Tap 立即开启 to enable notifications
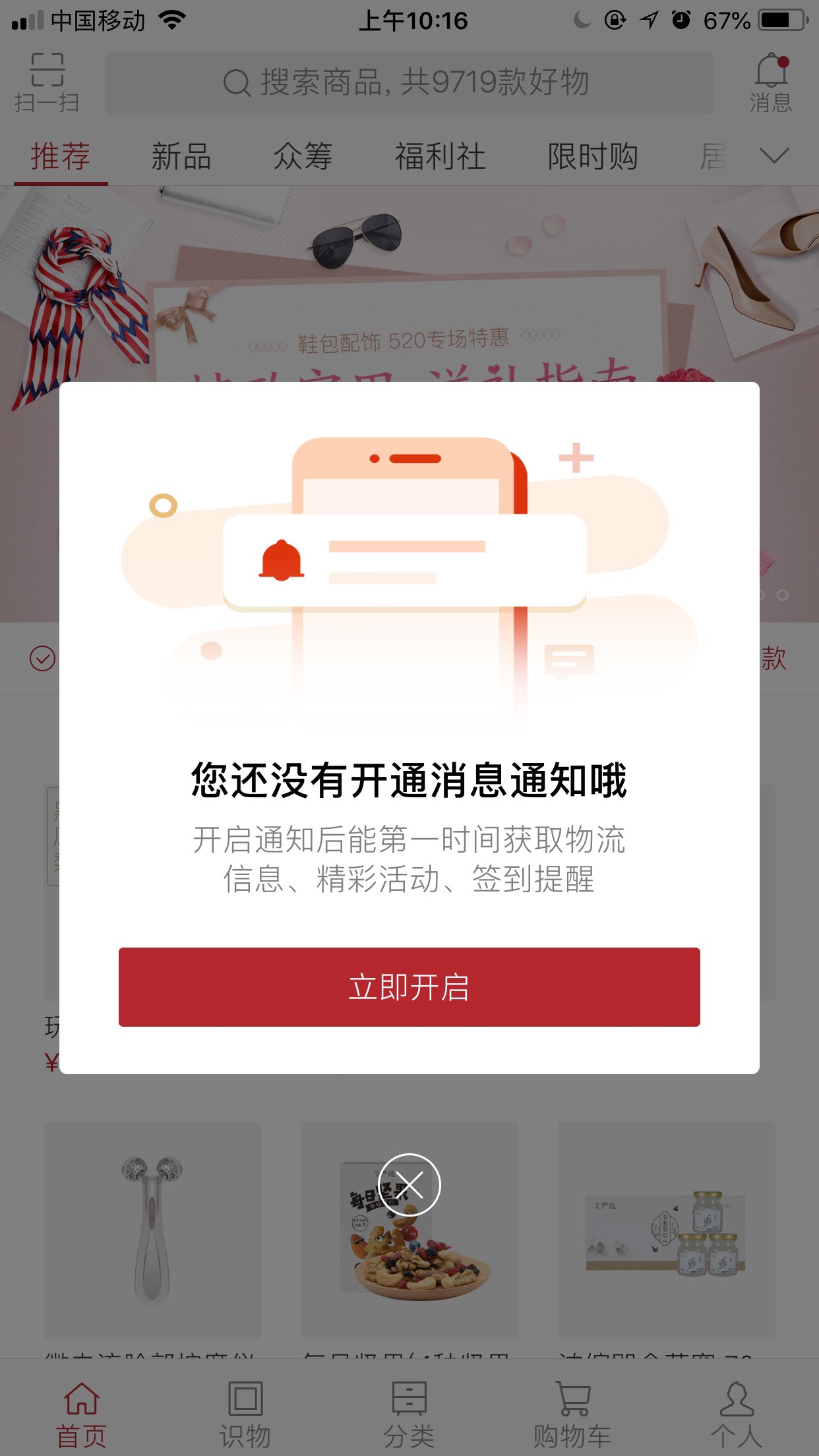 coord(409,986)
